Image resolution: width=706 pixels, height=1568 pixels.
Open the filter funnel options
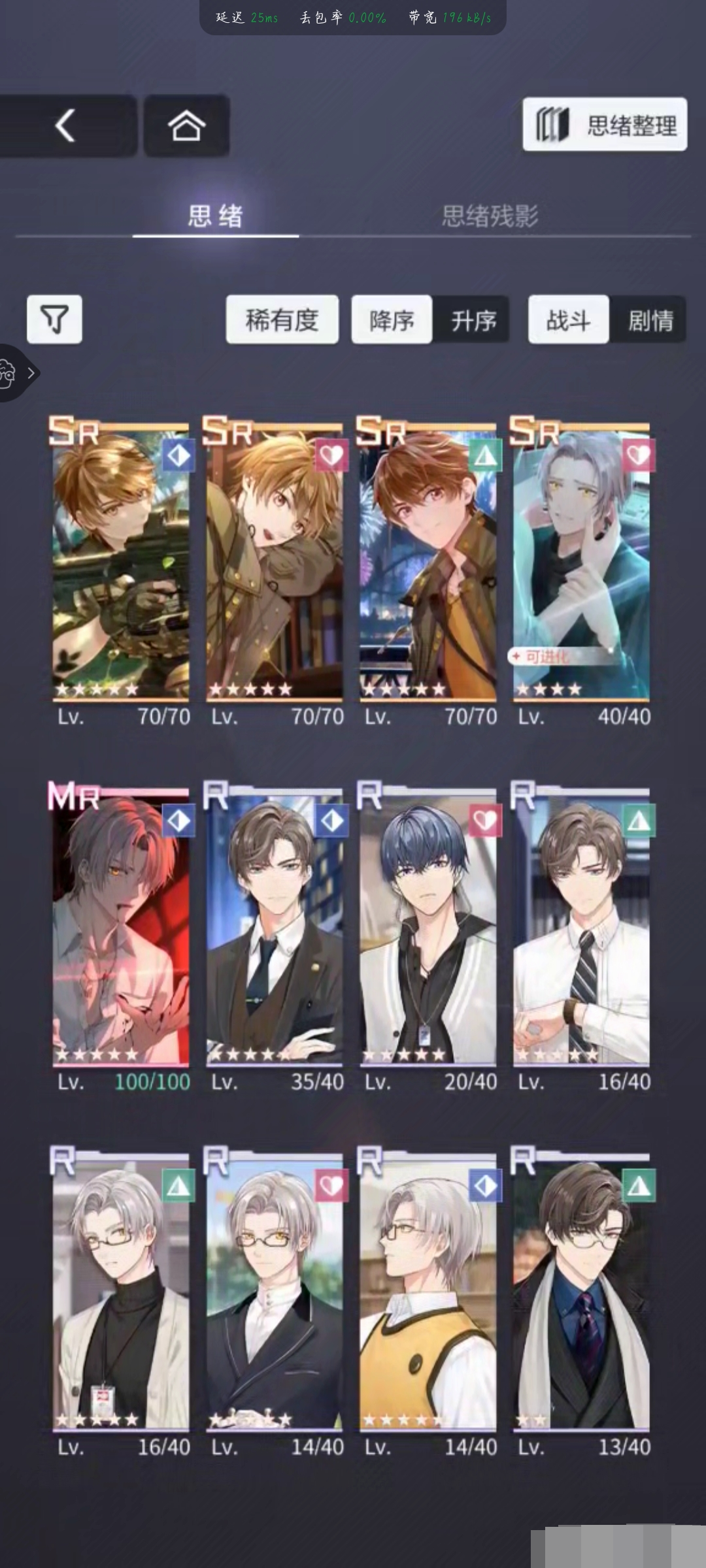[x=54, y=319]
